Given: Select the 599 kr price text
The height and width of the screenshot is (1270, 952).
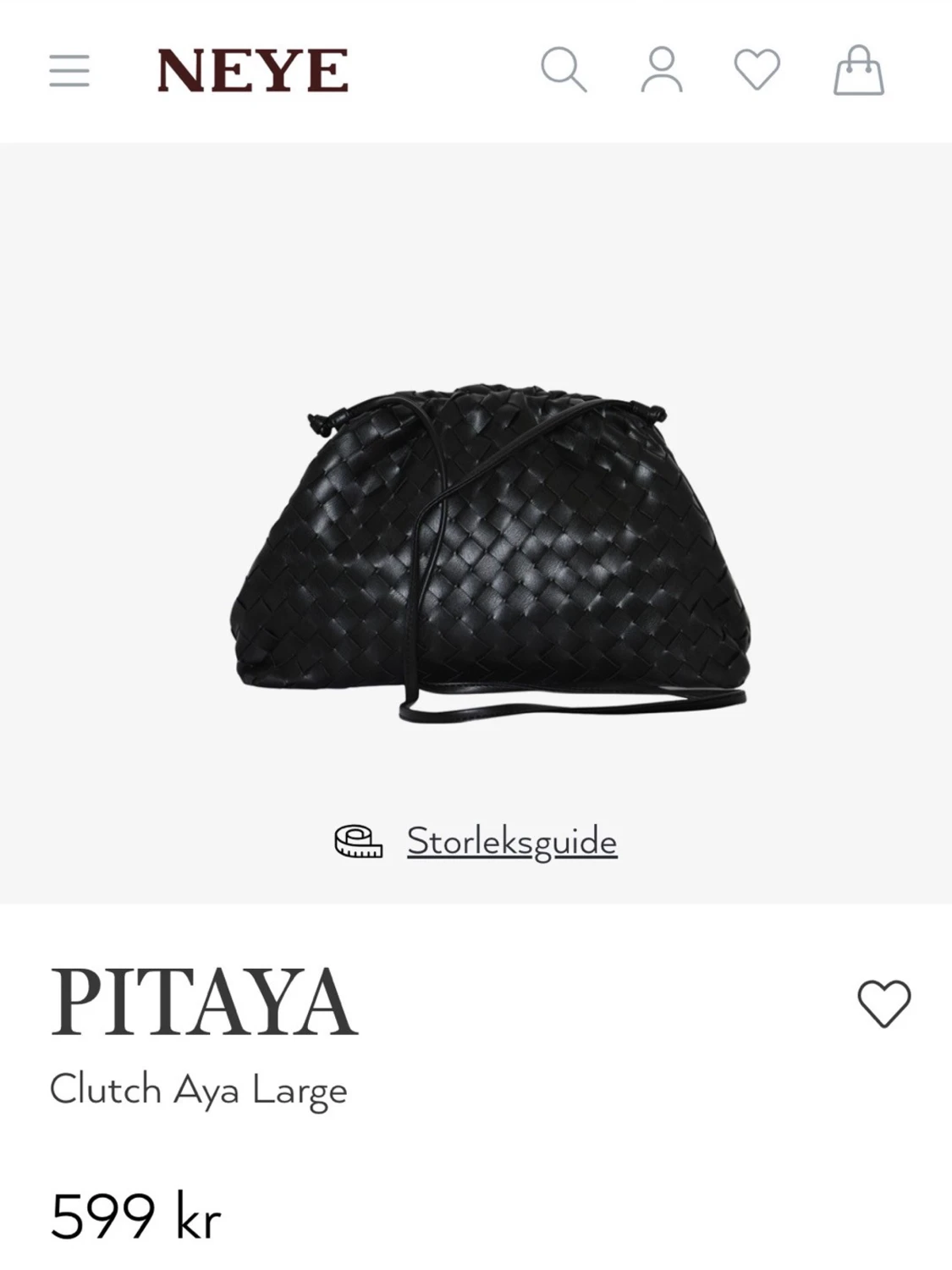Looking at the screenshot, I should coord(135,1214).
